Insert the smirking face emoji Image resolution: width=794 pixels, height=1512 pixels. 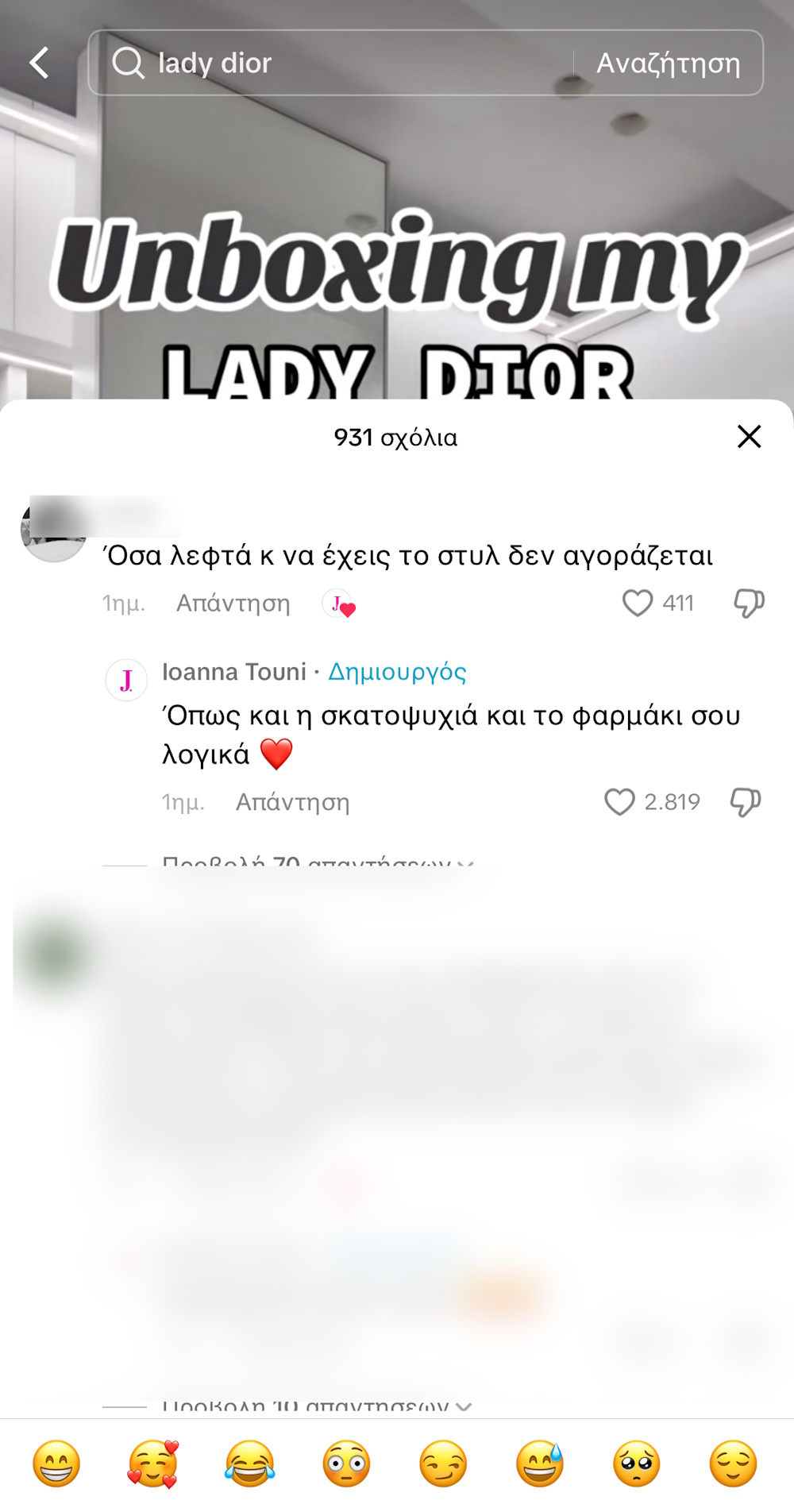(443, 1463)
